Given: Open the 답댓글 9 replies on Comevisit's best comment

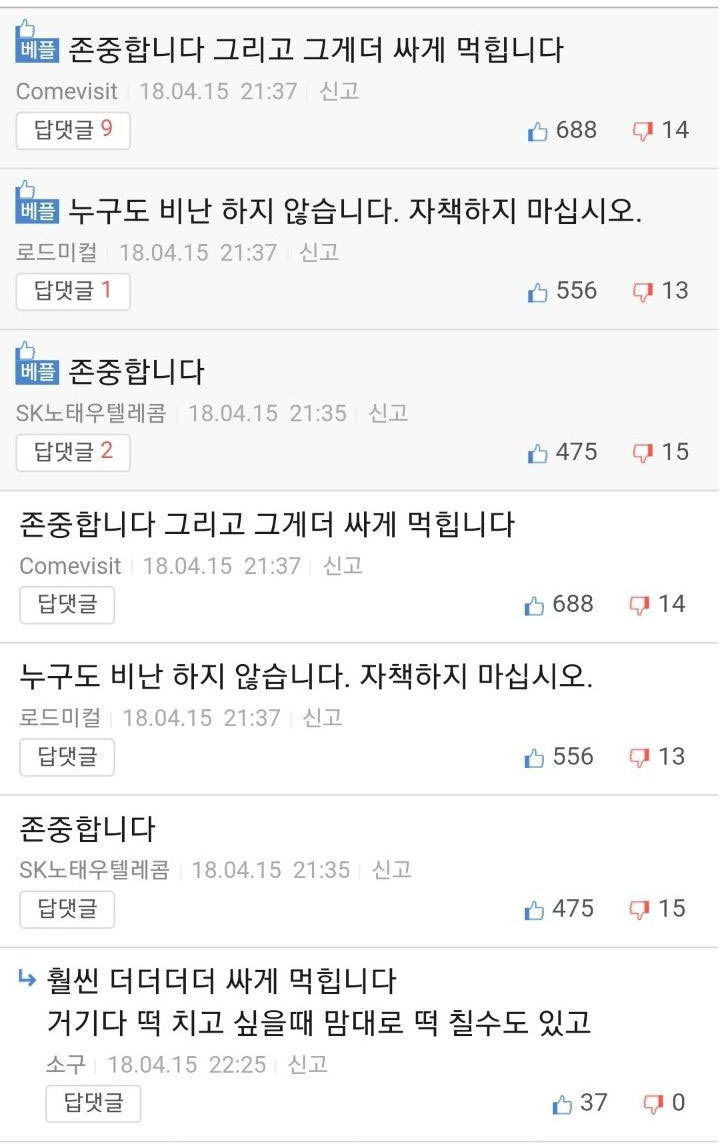Looking at the screenshot, I should pyautogui.click(x=73, y=131).
